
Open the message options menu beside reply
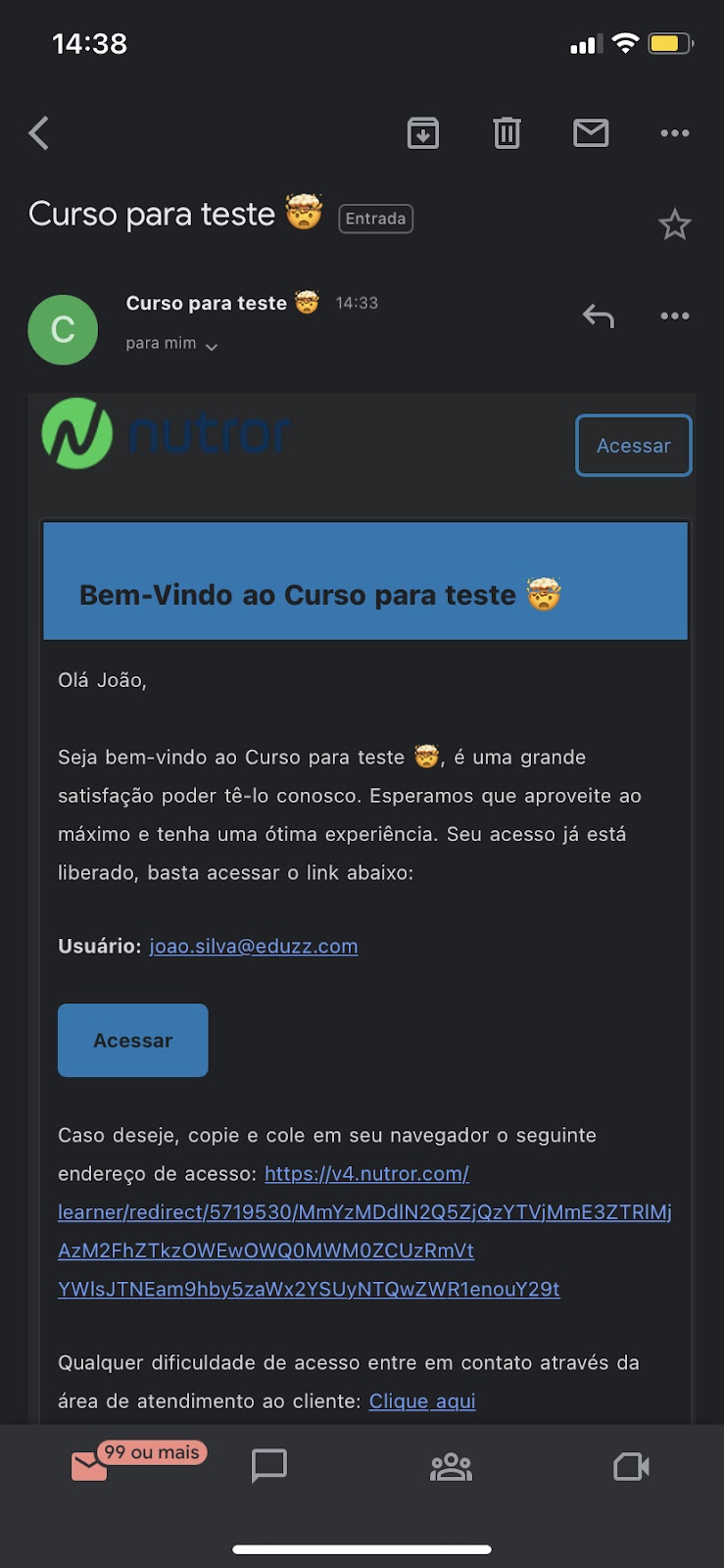pos(674,316)
